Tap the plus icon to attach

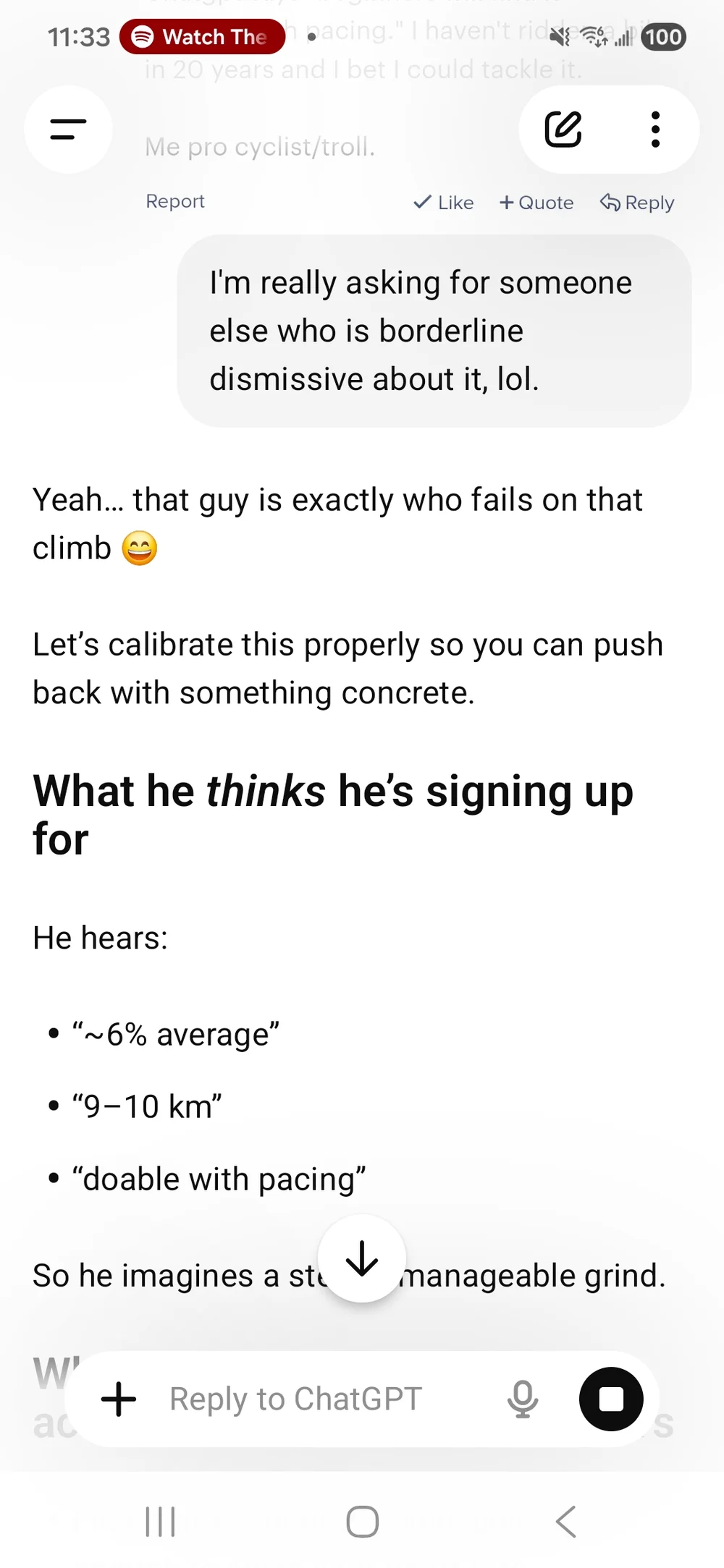pos(119,1399)
